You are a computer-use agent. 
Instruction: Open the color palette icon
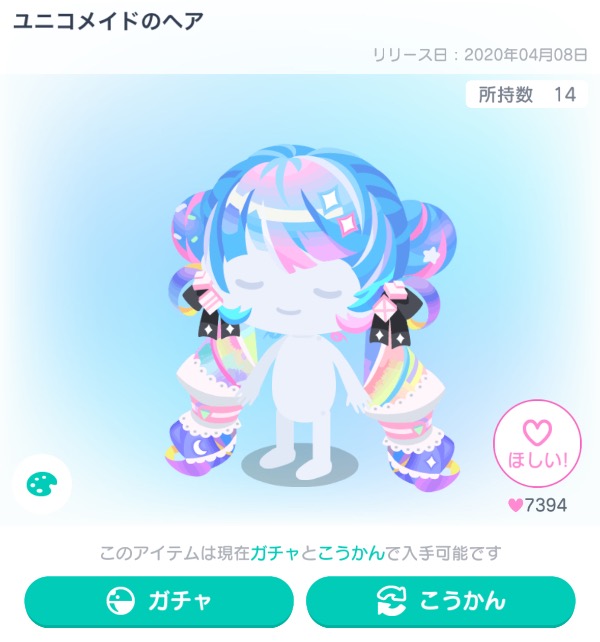(41, 484)
